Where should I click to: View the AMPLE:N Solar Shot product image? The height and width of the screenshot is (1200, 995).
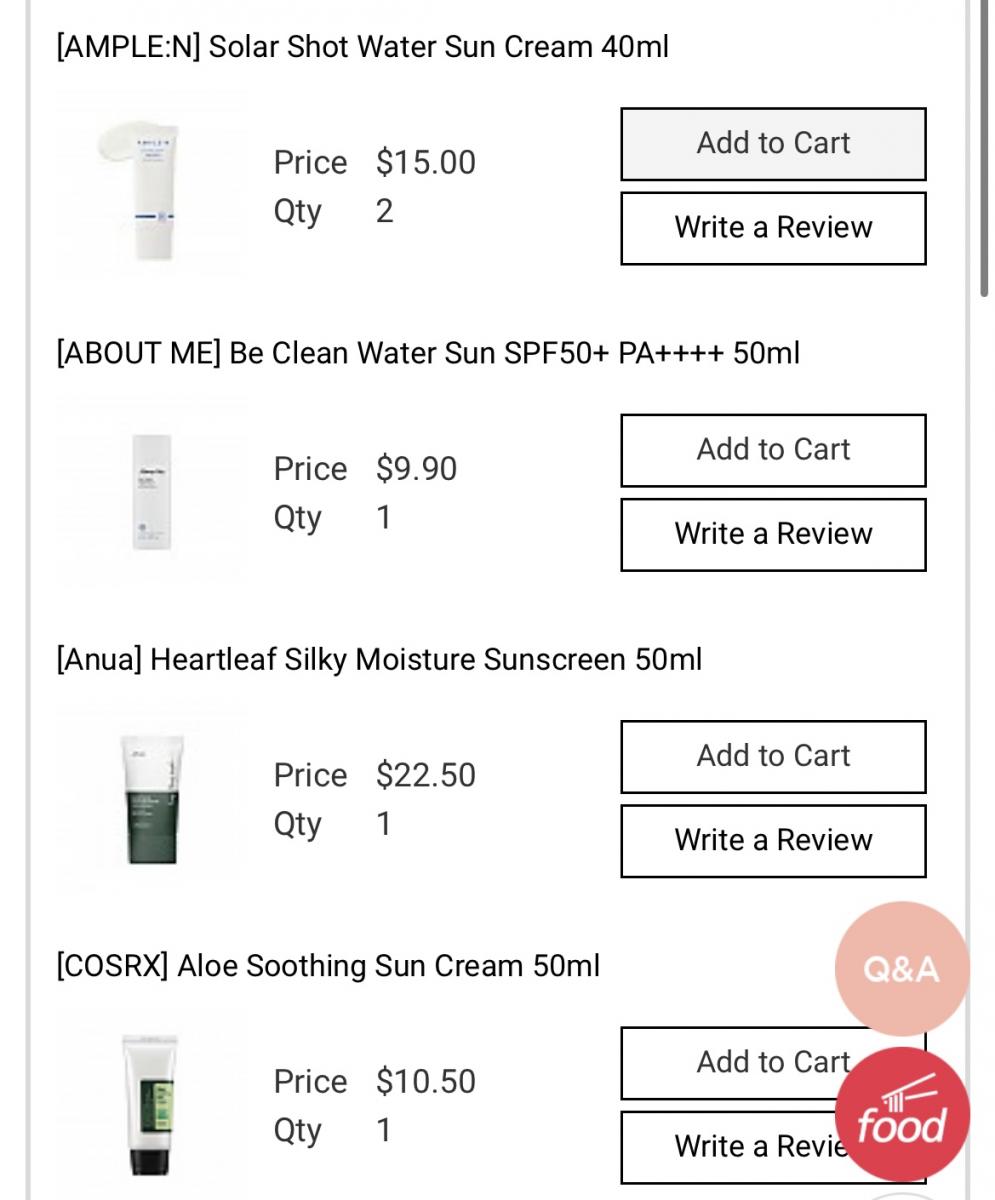click(x=150, y=186)
